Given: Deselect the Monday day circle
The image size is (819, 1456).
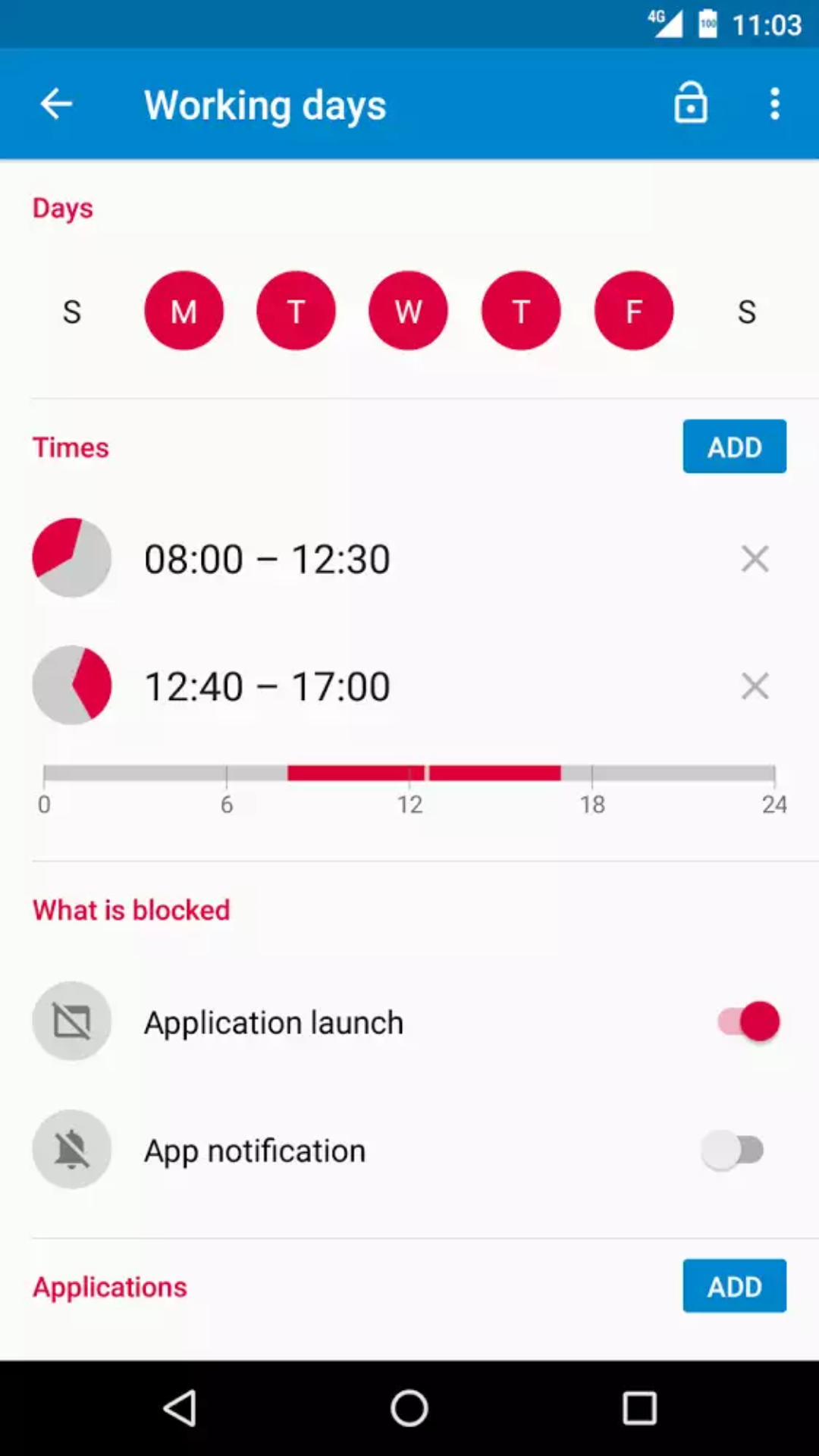Looking at the screenshot, I should click(x=184, y=311).
